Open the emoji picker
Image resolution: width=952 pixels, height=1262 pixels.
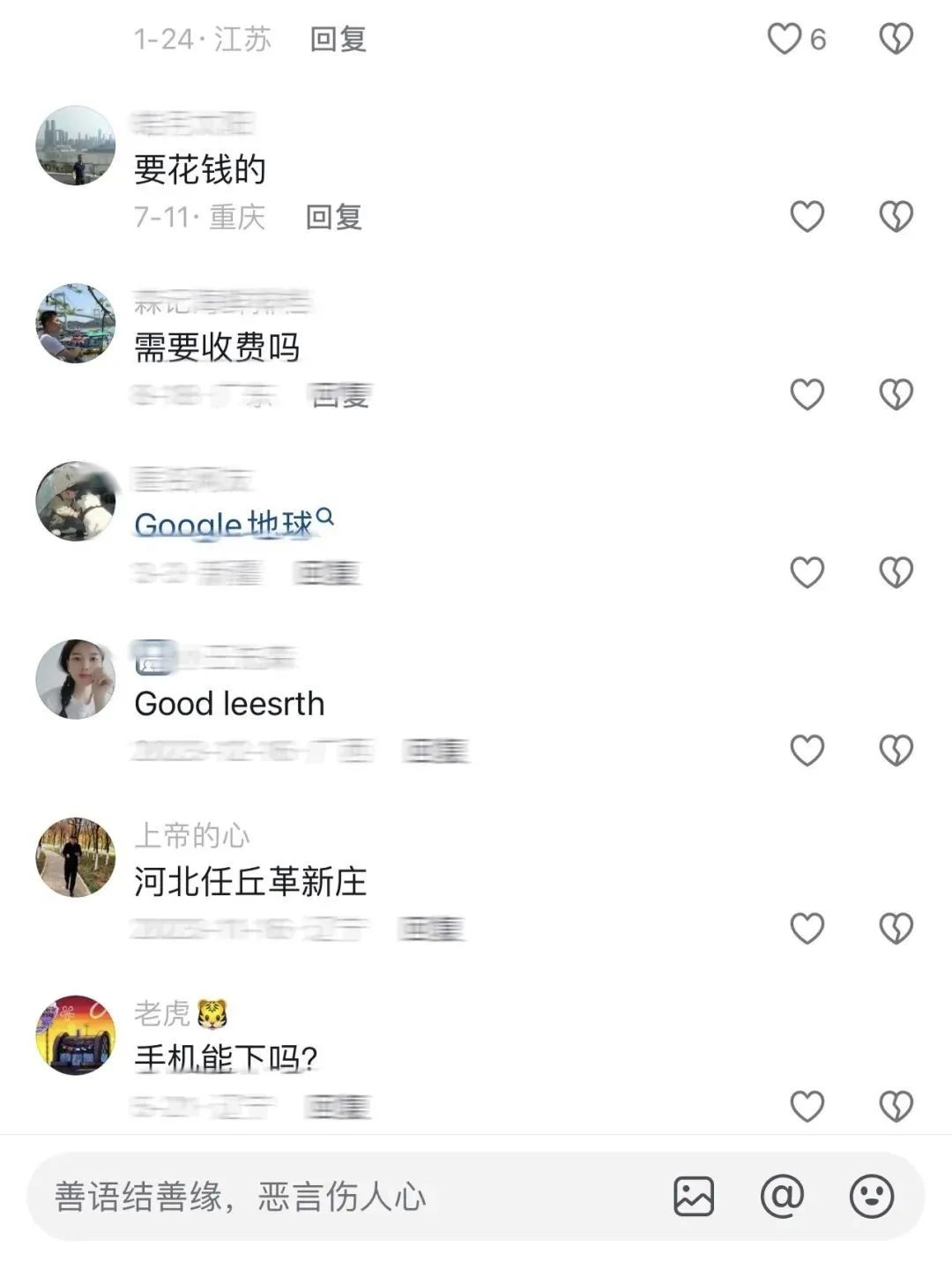[871, 1197]
